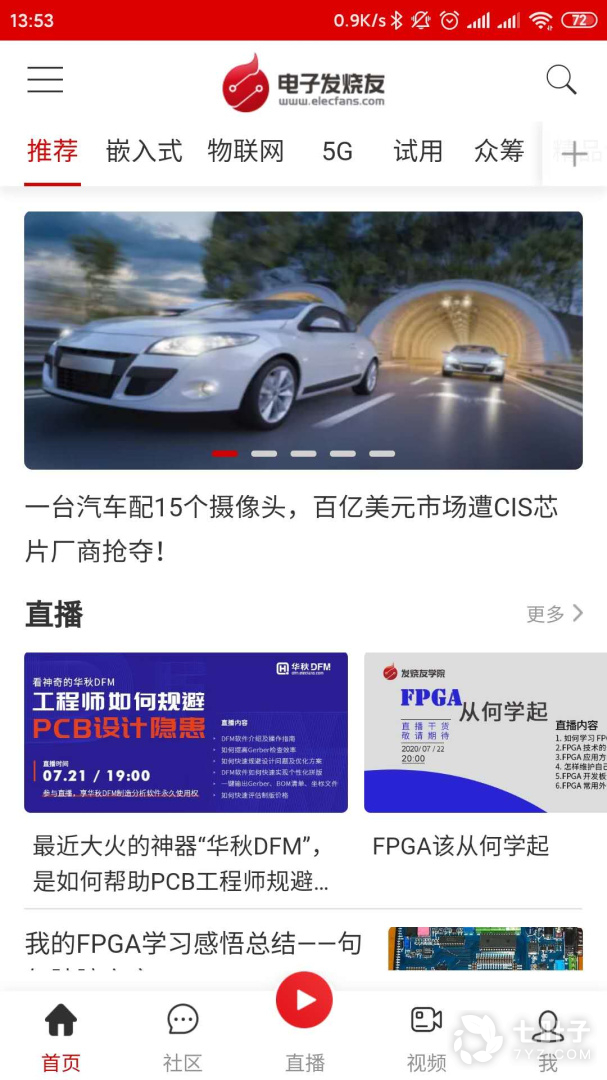
Task: Switch to the 试用 tab
Action: (x=418, y=152)
